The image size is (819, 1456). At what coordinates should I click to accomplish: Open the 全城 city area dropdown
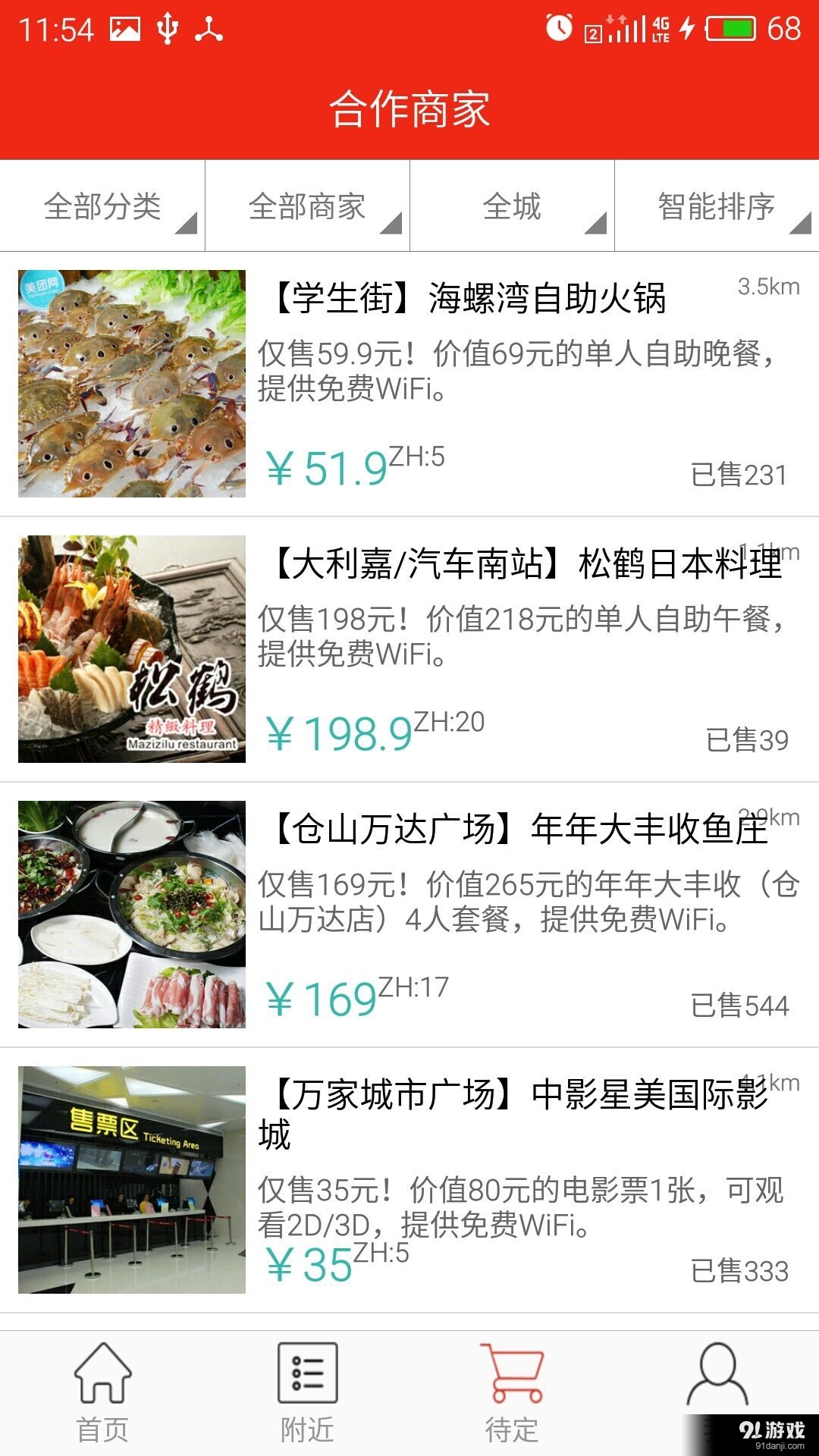pyautogui.click(x=512, y=205)
